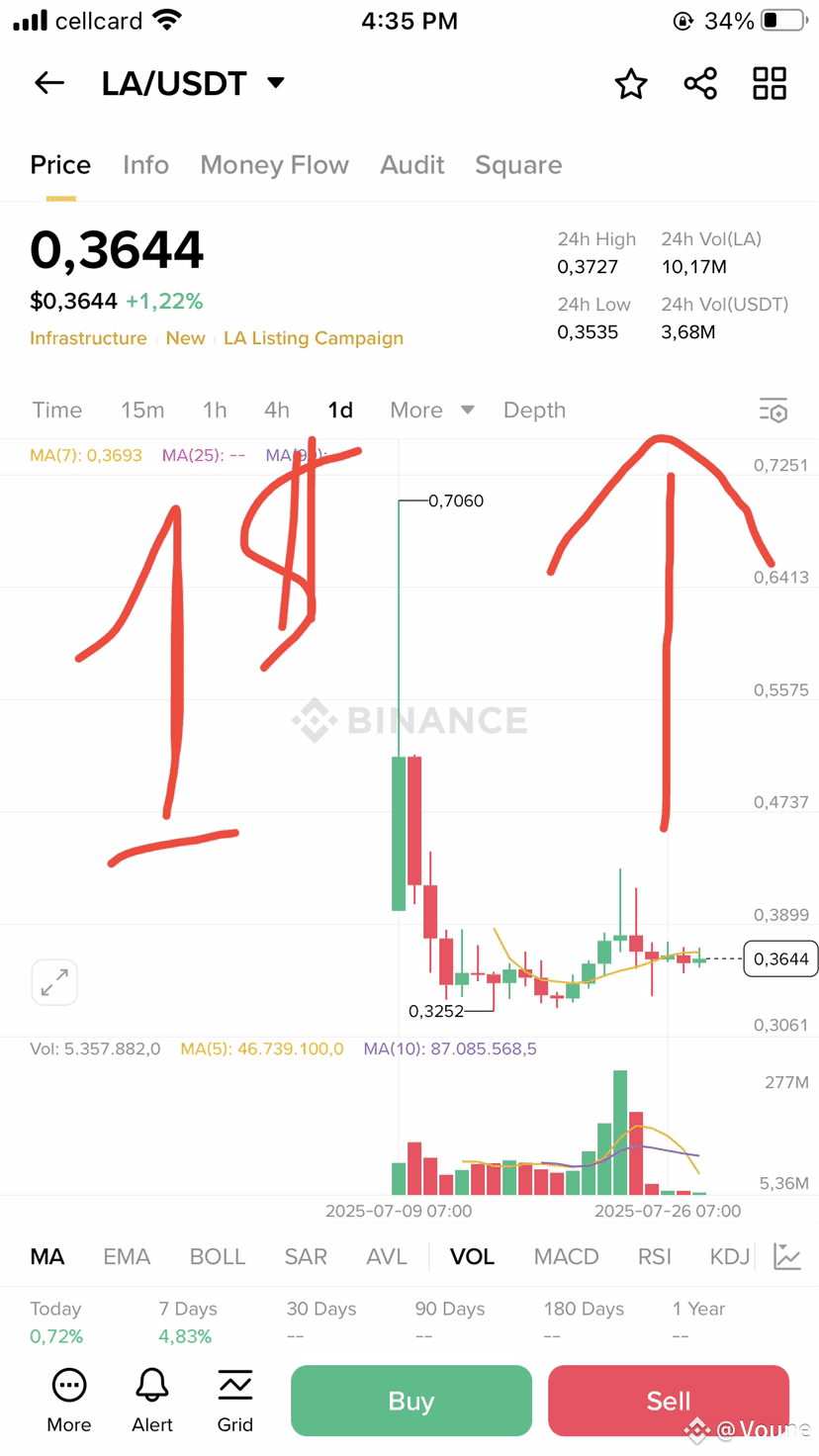Share this trading pair

[x=700, y=84]
